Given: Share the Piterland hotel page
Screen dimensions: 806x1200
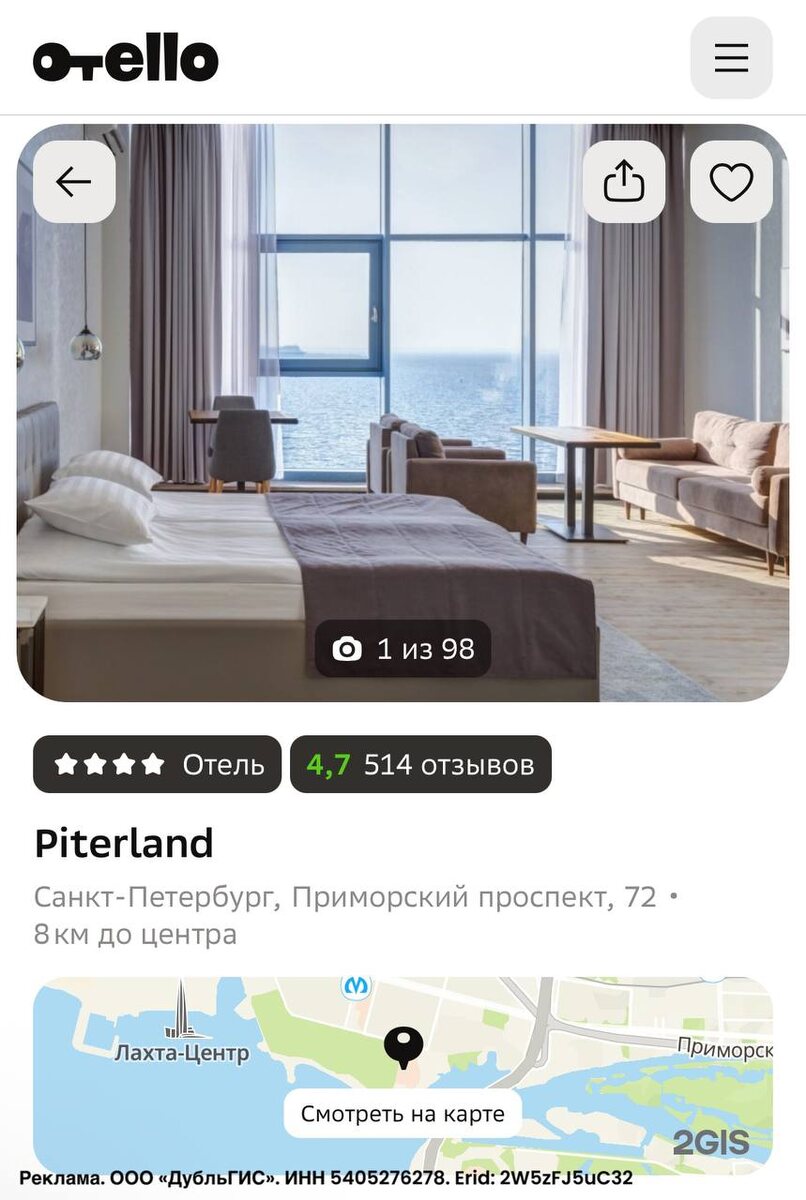Looking at the screenshot, I should tap(624, 182).
